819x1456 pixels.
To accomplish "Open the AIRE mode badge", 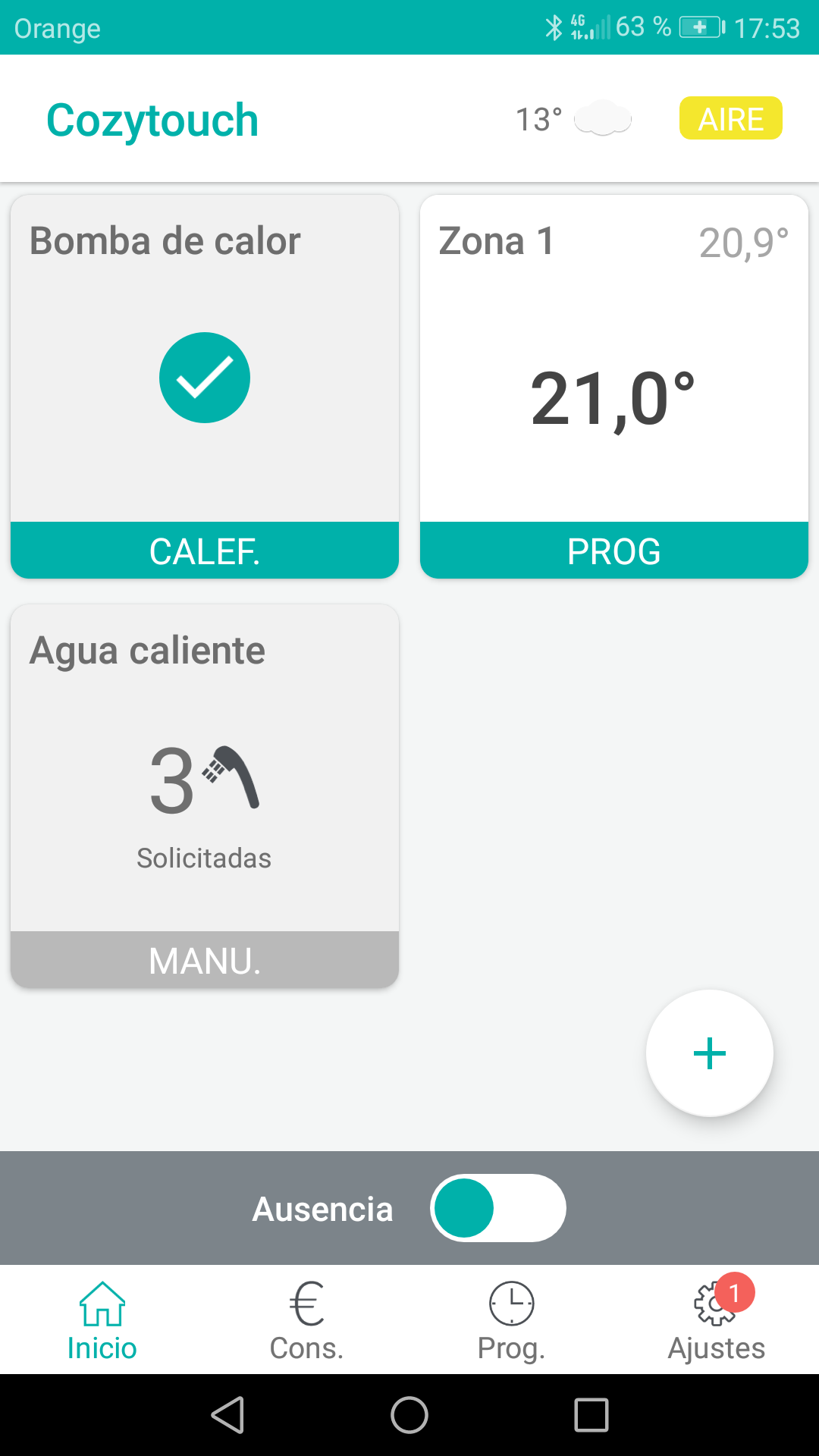I will 730,118.
